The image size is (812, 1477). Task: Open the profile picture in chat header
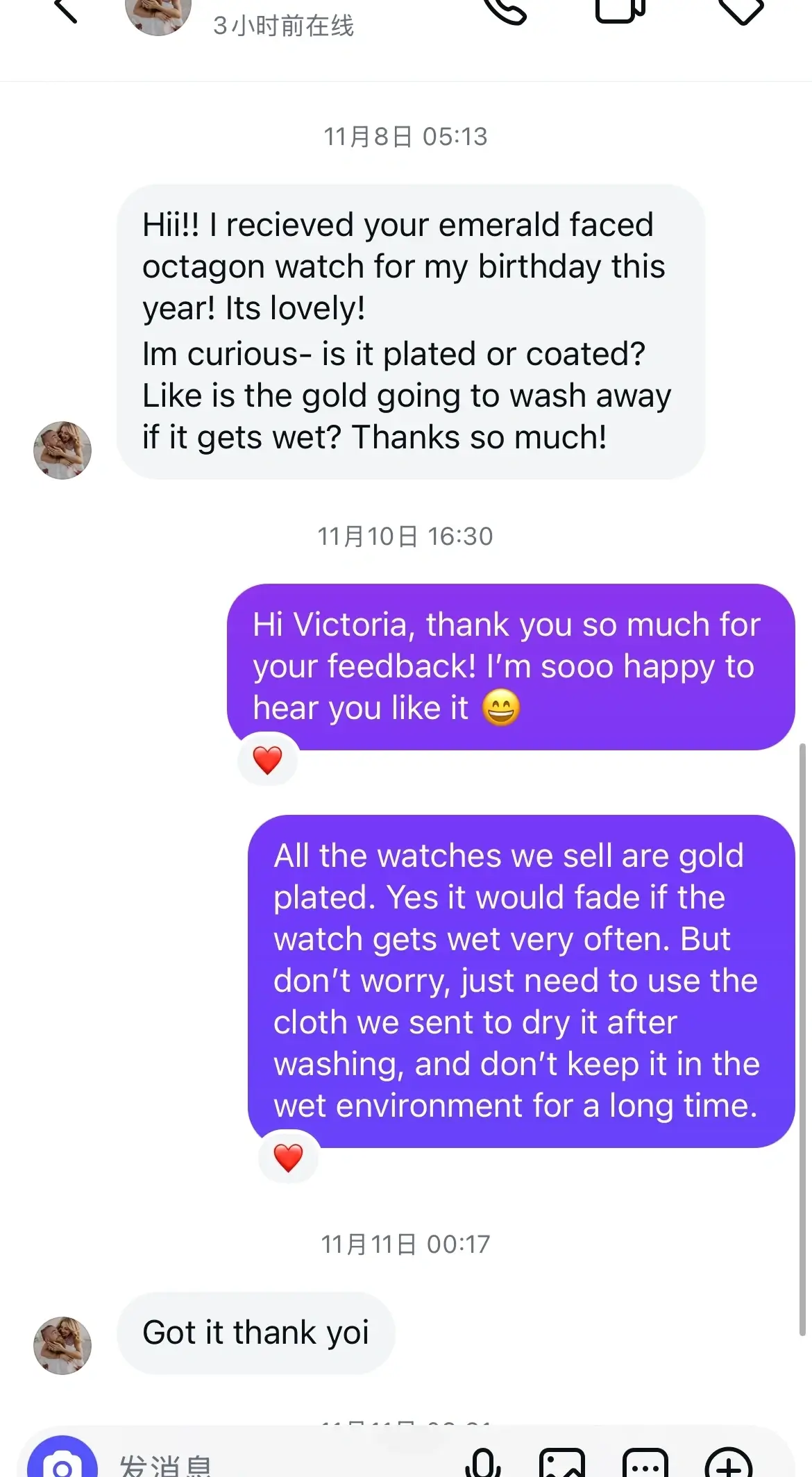[158, 14]
